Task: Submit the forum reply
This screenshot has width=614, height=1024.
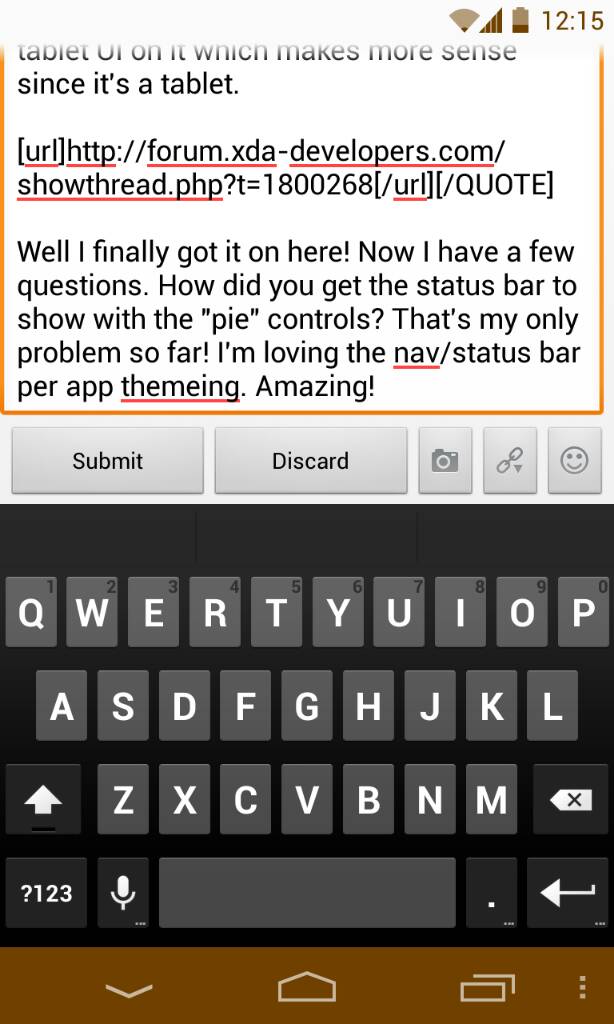Action: coord(107,461)
